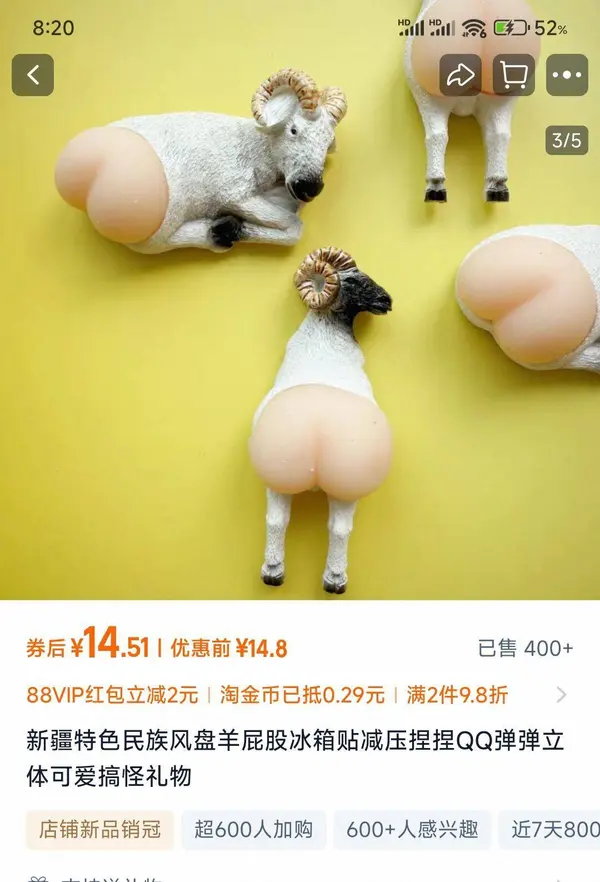Go back to the previous page
The width and height of the screenshot is (600, 882).
click(x=33, y=75)
